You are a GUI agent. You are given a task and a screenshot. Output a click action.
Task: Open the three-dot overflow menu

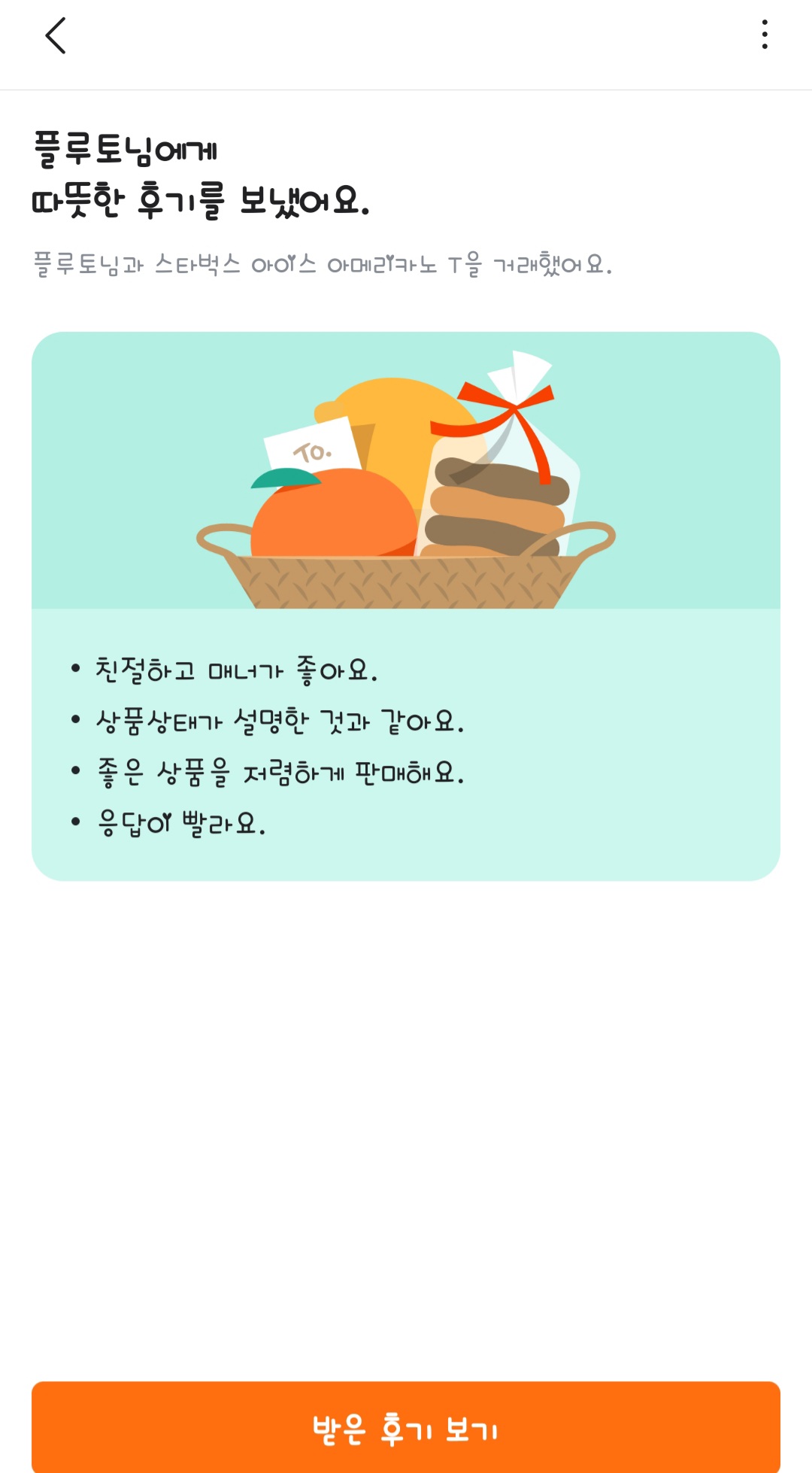(x=764, y=35)
